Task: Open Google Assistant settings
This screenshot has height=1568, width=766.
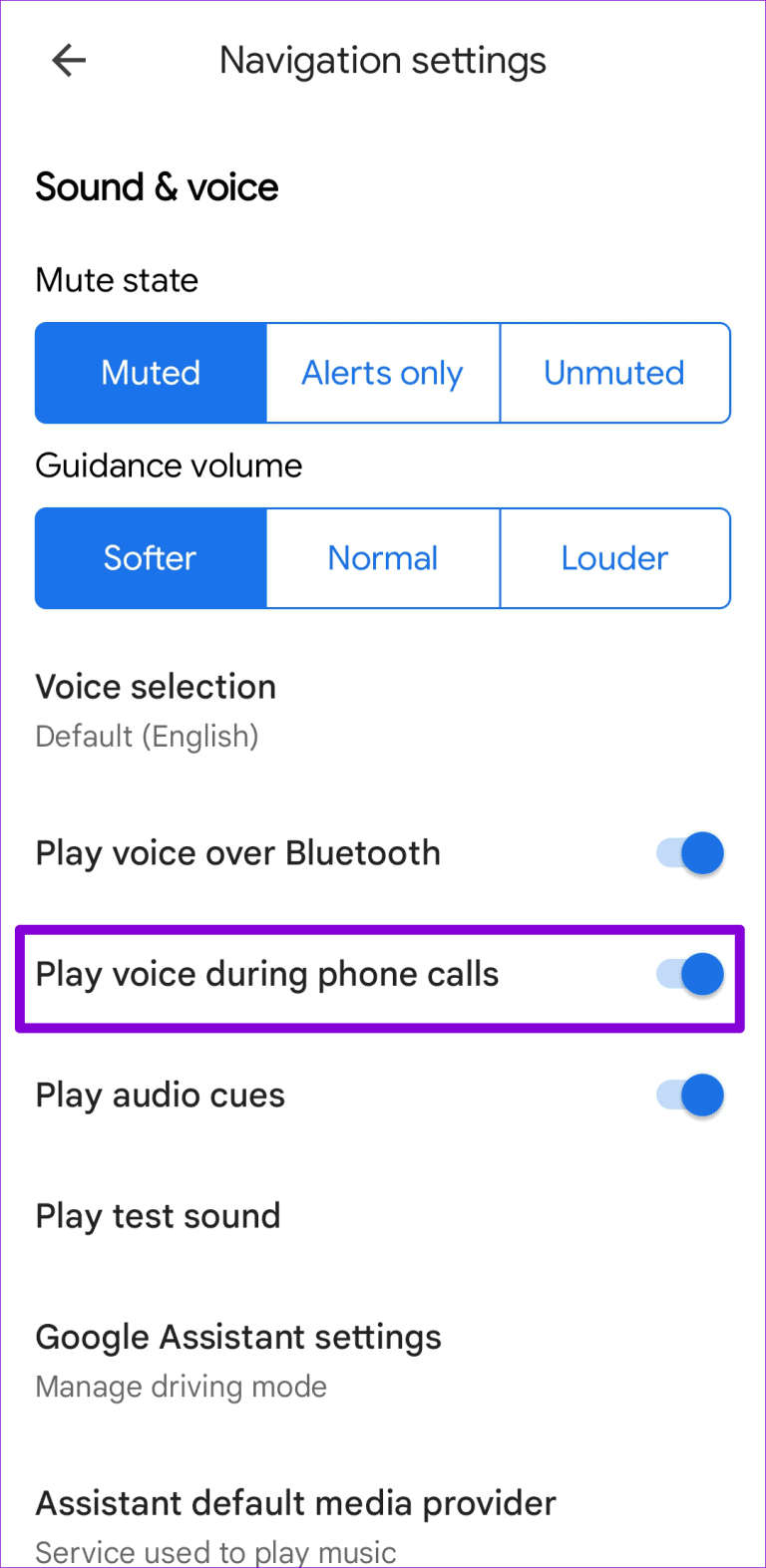Action: click(x=238, y=1337)
